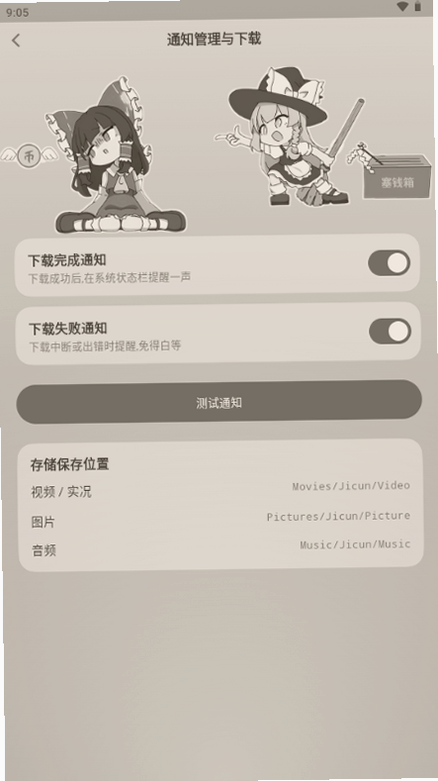Disable the 下载失败通知 switch
The image size is (438, 781).
(390, 332)
